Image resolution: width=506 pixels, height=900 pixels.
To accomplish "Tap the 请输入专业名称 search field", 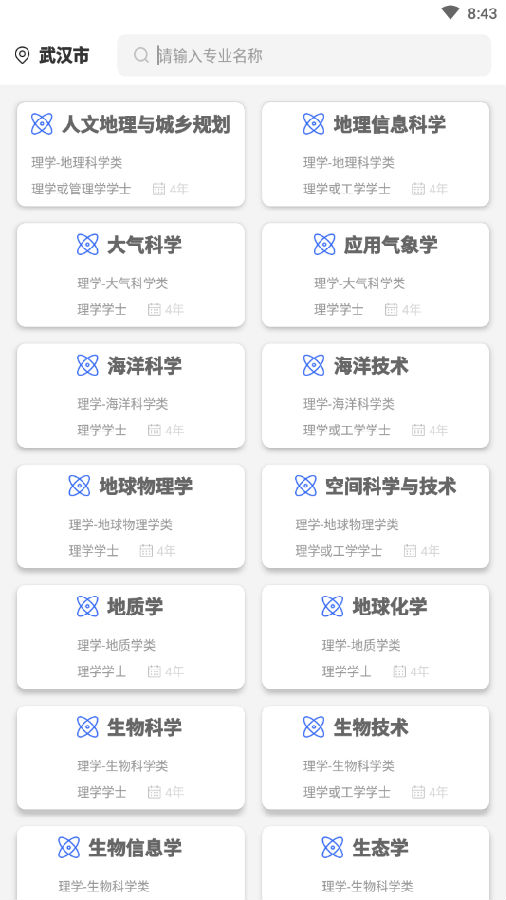I will click(304, 55).
